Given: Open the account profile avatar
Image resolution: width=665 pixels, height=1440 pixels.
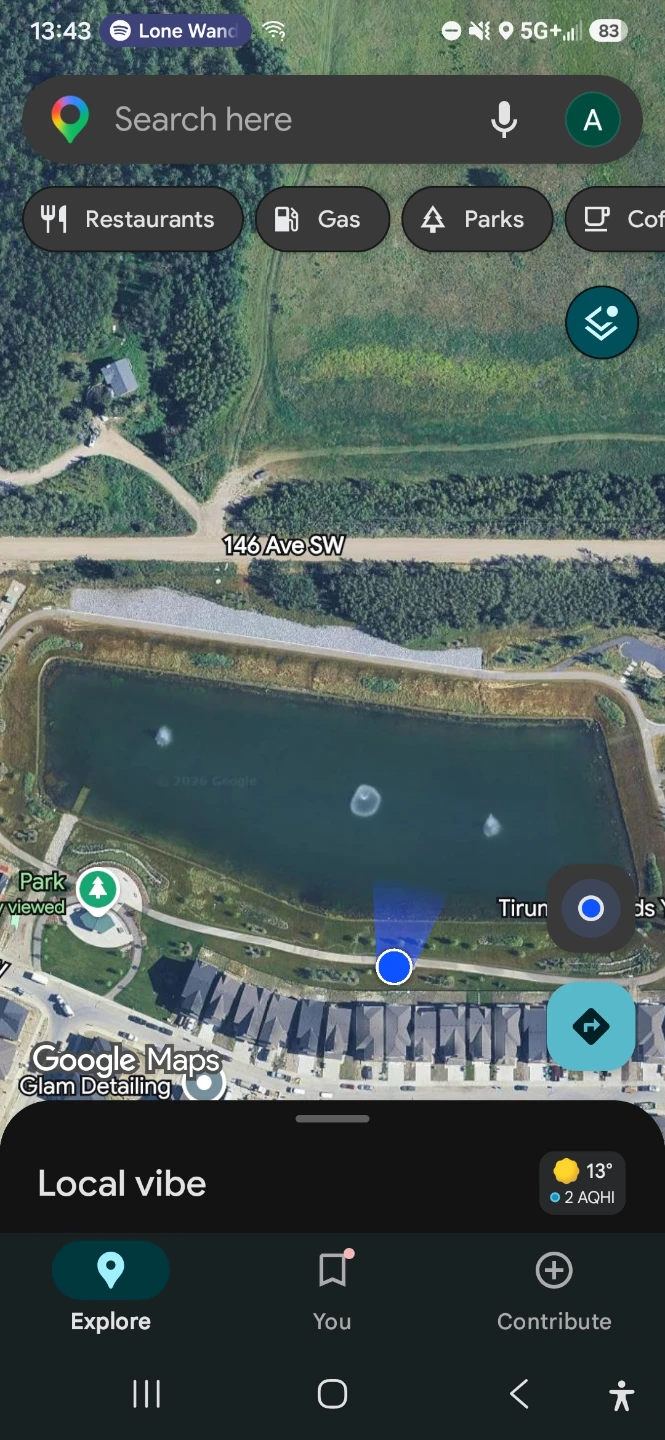Looking at the screenshot, I should (592, 121).
